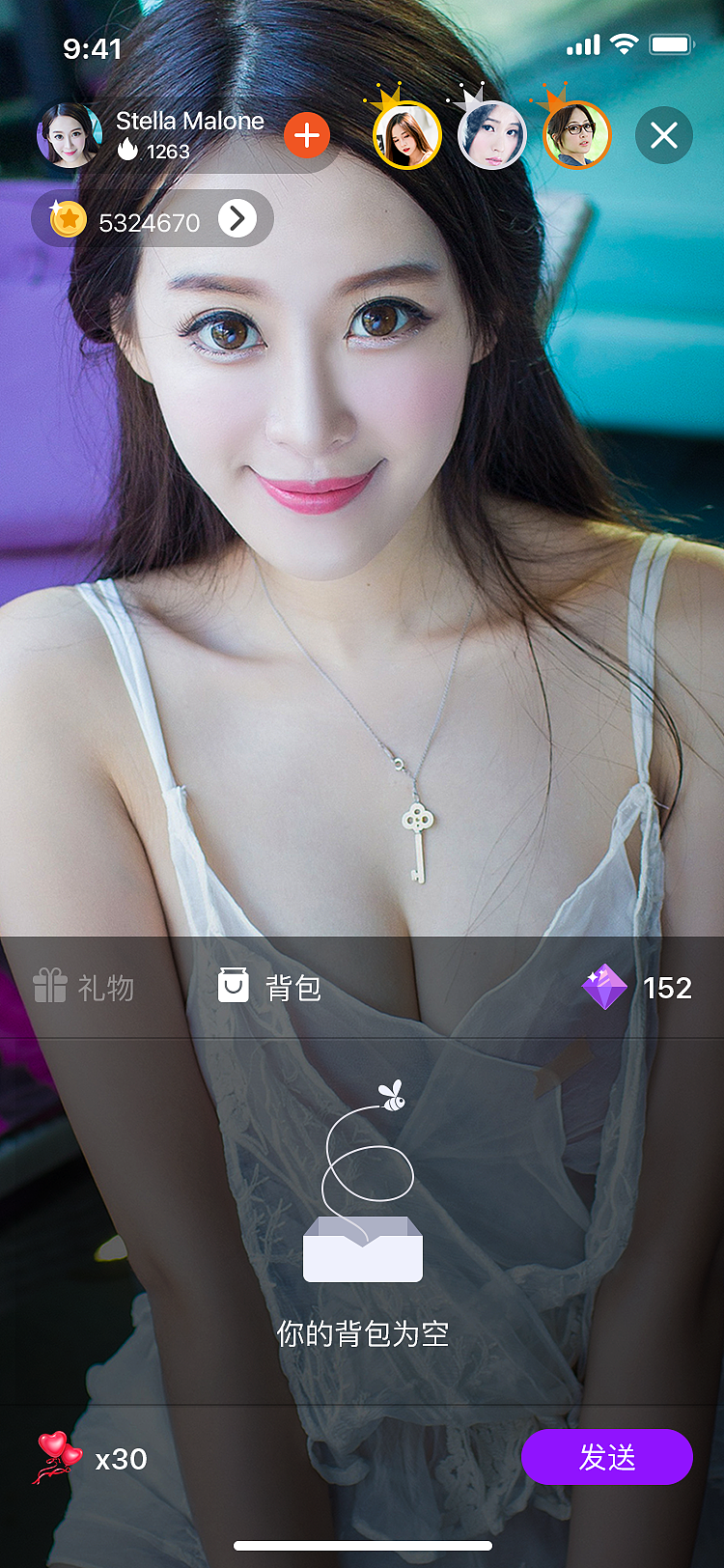View the silver-crowned viewer avatar
The height and width of the screenshot is (1568, 724).
point(492,135)
